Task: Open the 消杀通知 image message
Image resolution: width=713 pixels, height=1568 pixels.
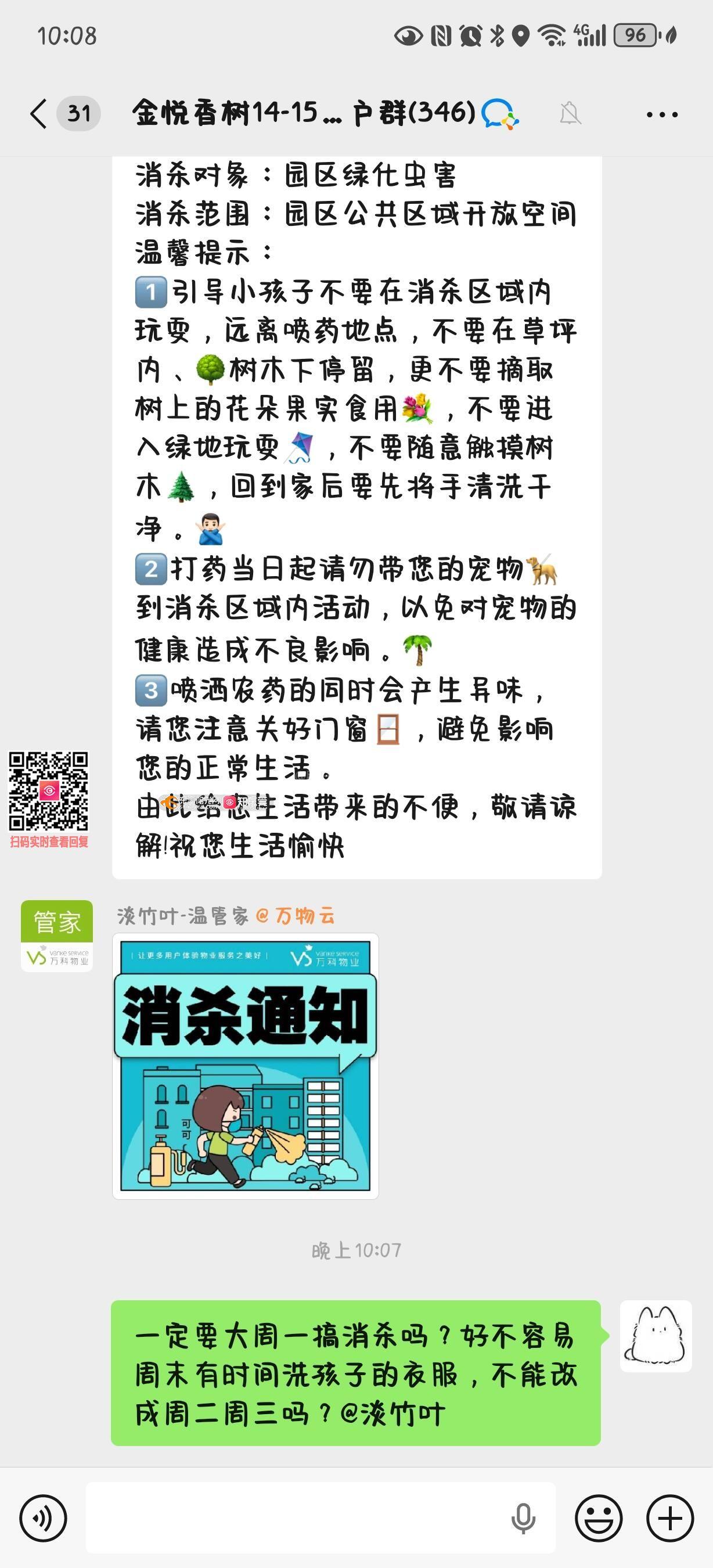Action: click(x=245, y=1066)
